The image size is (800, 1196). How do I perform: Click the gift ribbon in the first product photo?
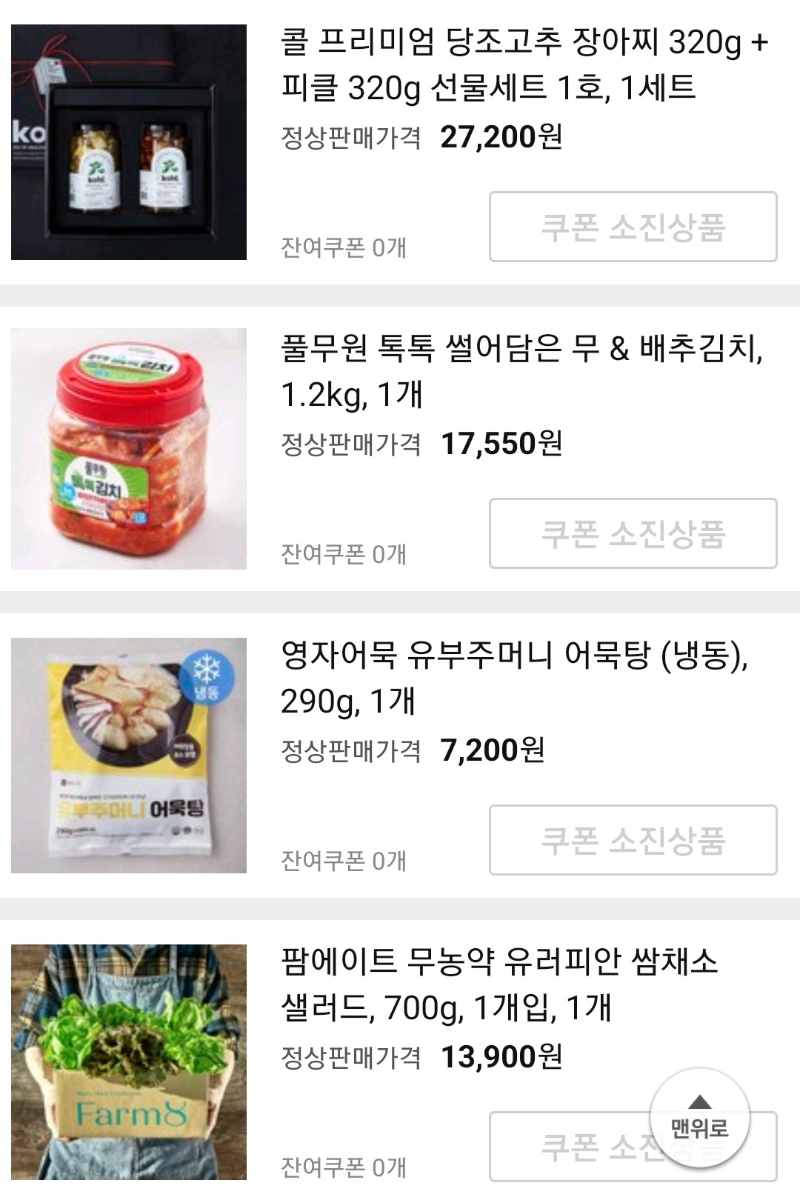[55, 55]
